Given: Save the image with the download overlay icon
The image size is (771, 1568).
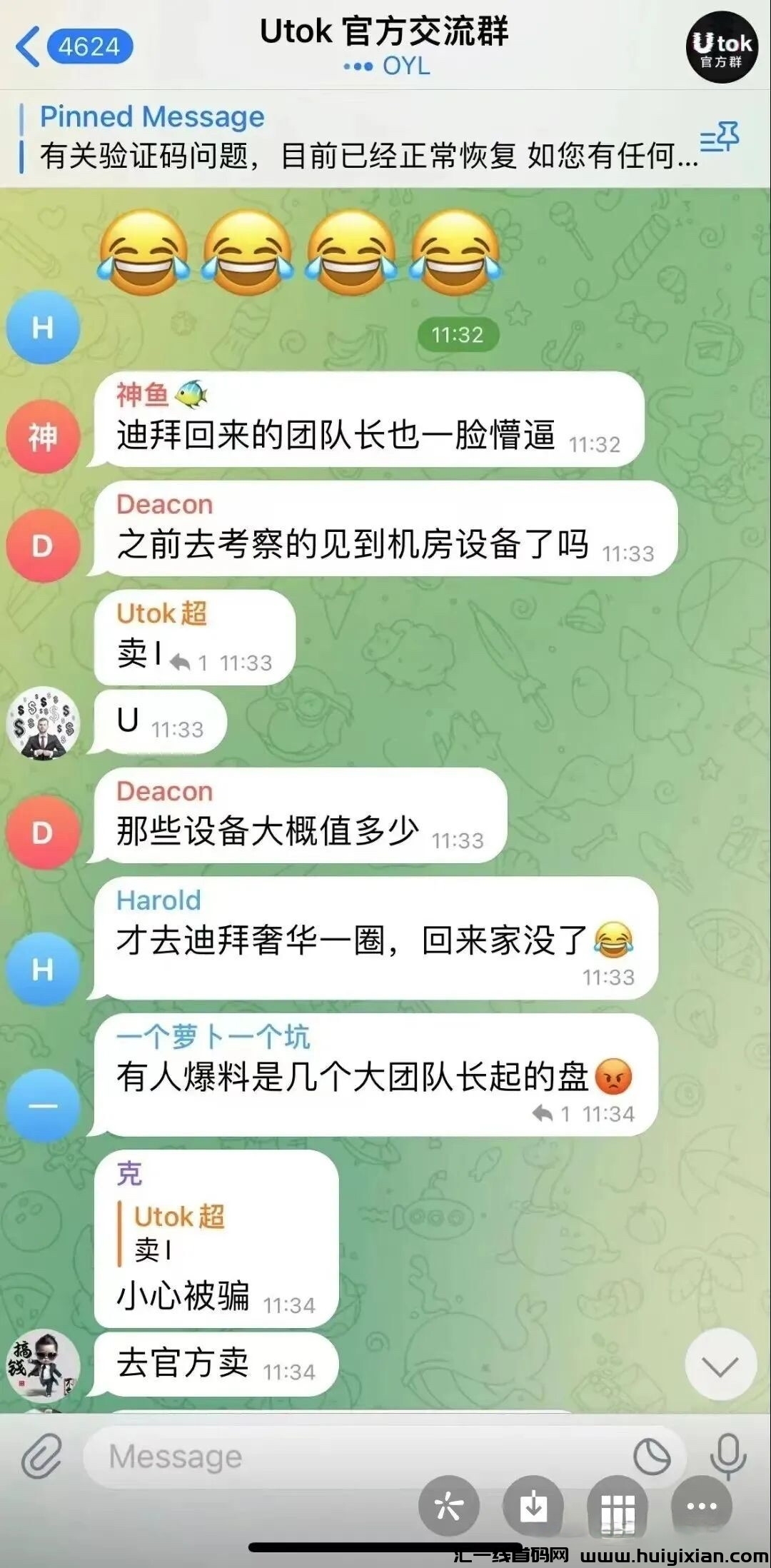Looking at the screenshot, I should (533, 1507).
